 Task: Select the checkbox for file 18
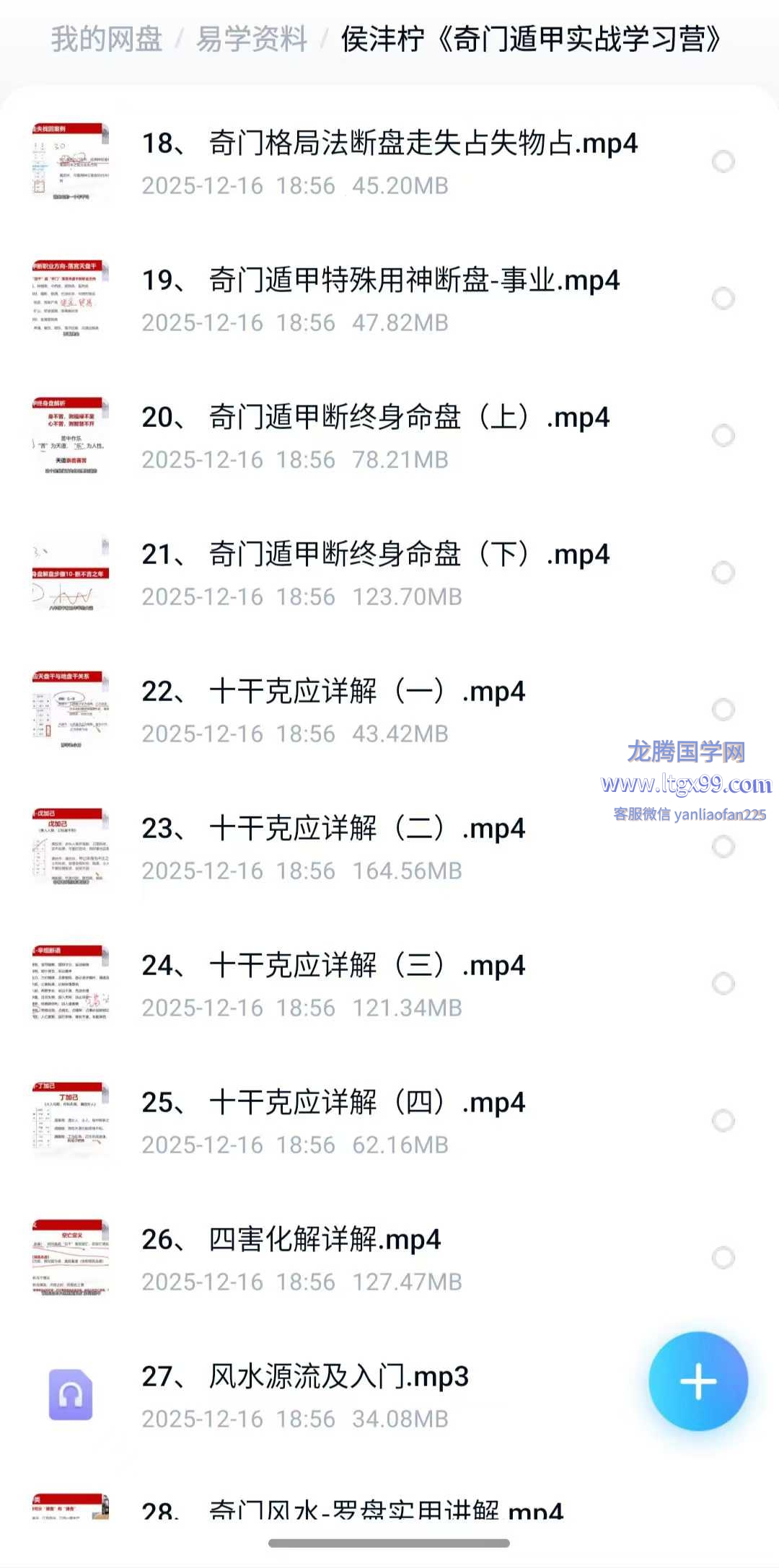click(x=723, y=162)
